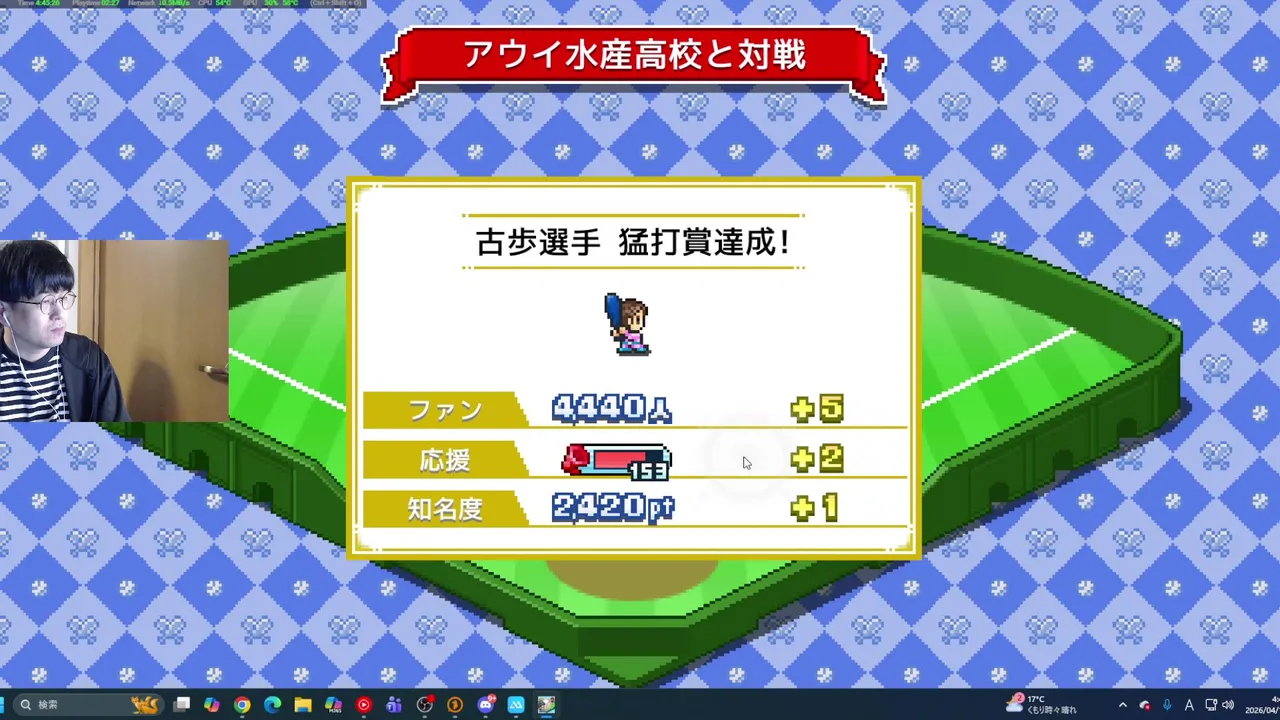Open File Explorer folder icon
The image size is (1280, 720).
303,705
